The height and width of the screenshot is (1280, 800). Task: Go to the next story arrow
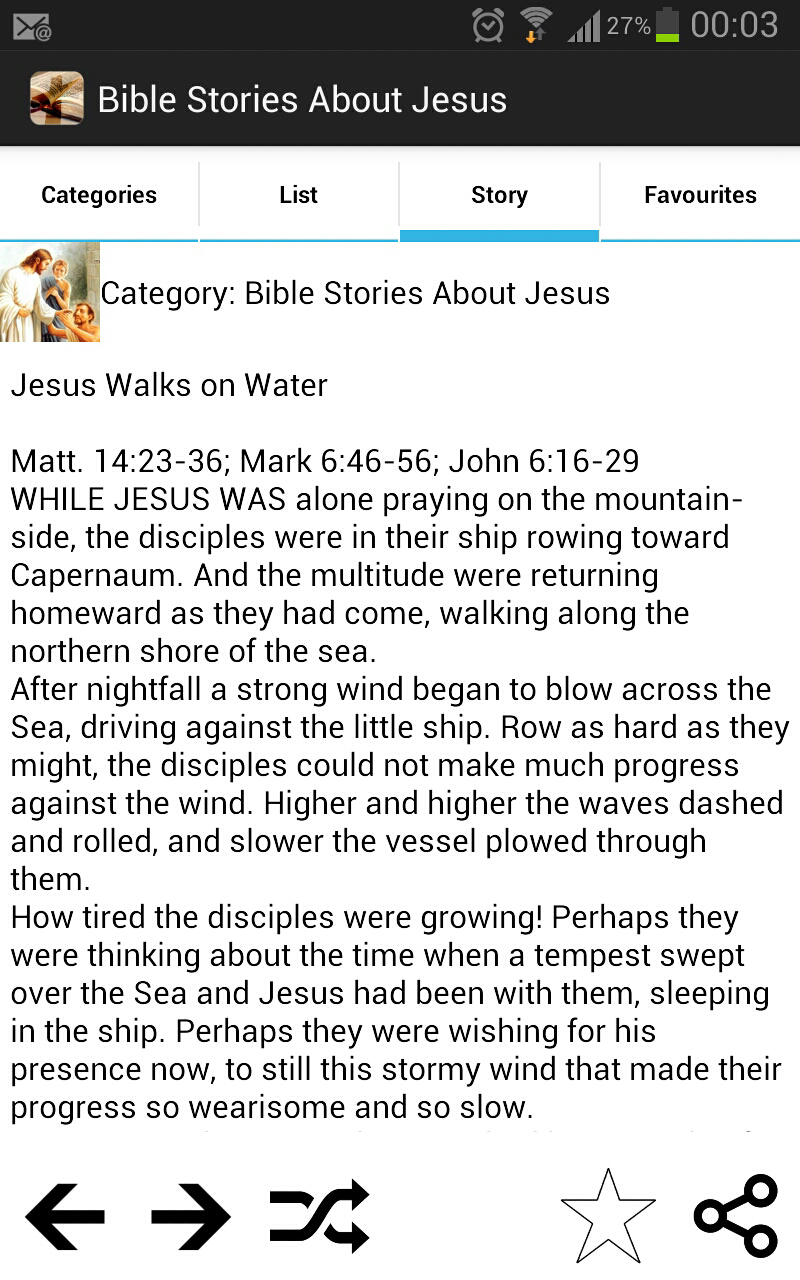(x=191, y=1216)
